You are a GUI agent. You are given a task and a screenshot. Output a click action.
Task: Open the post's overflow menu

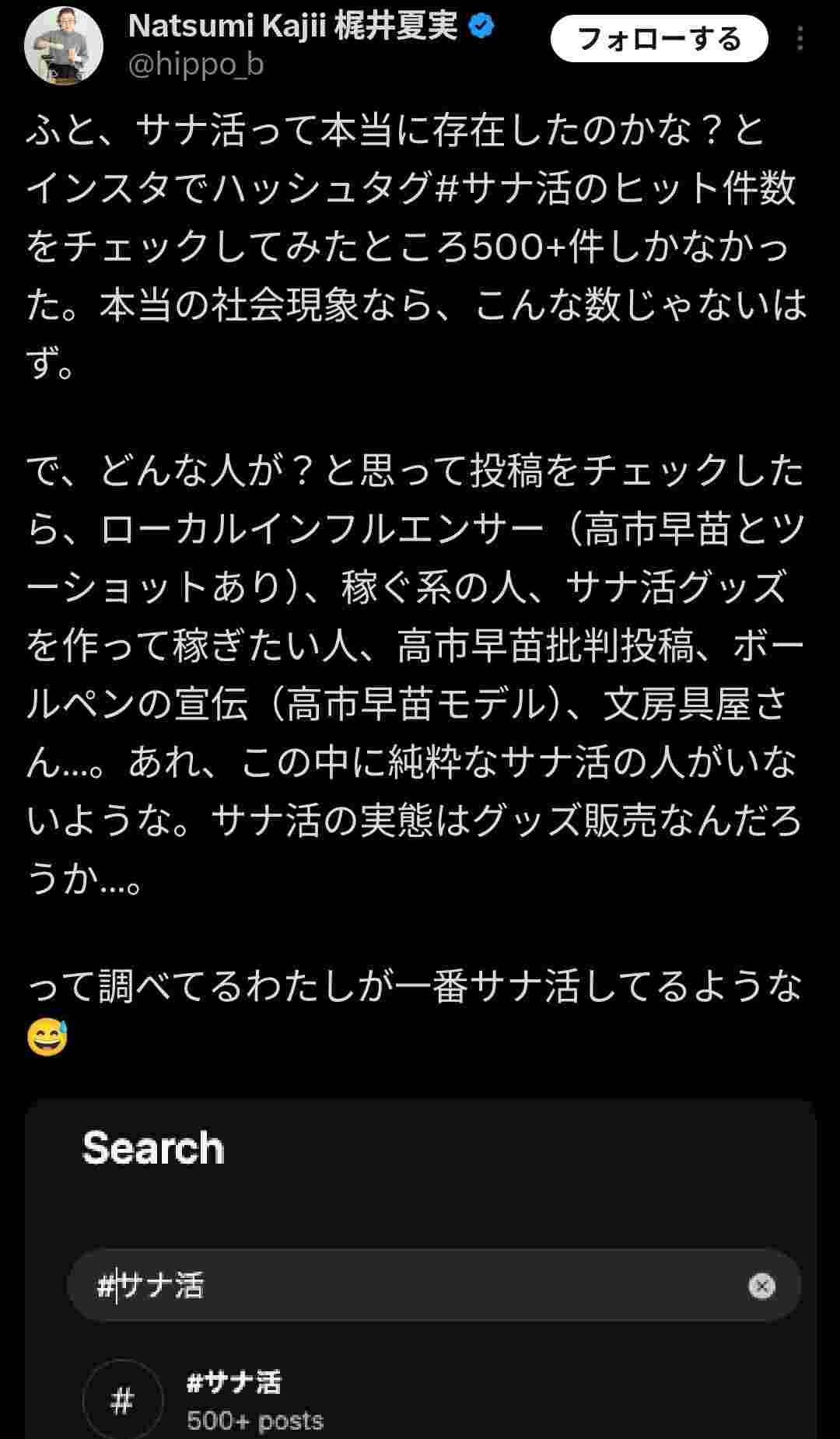[800, 39]
